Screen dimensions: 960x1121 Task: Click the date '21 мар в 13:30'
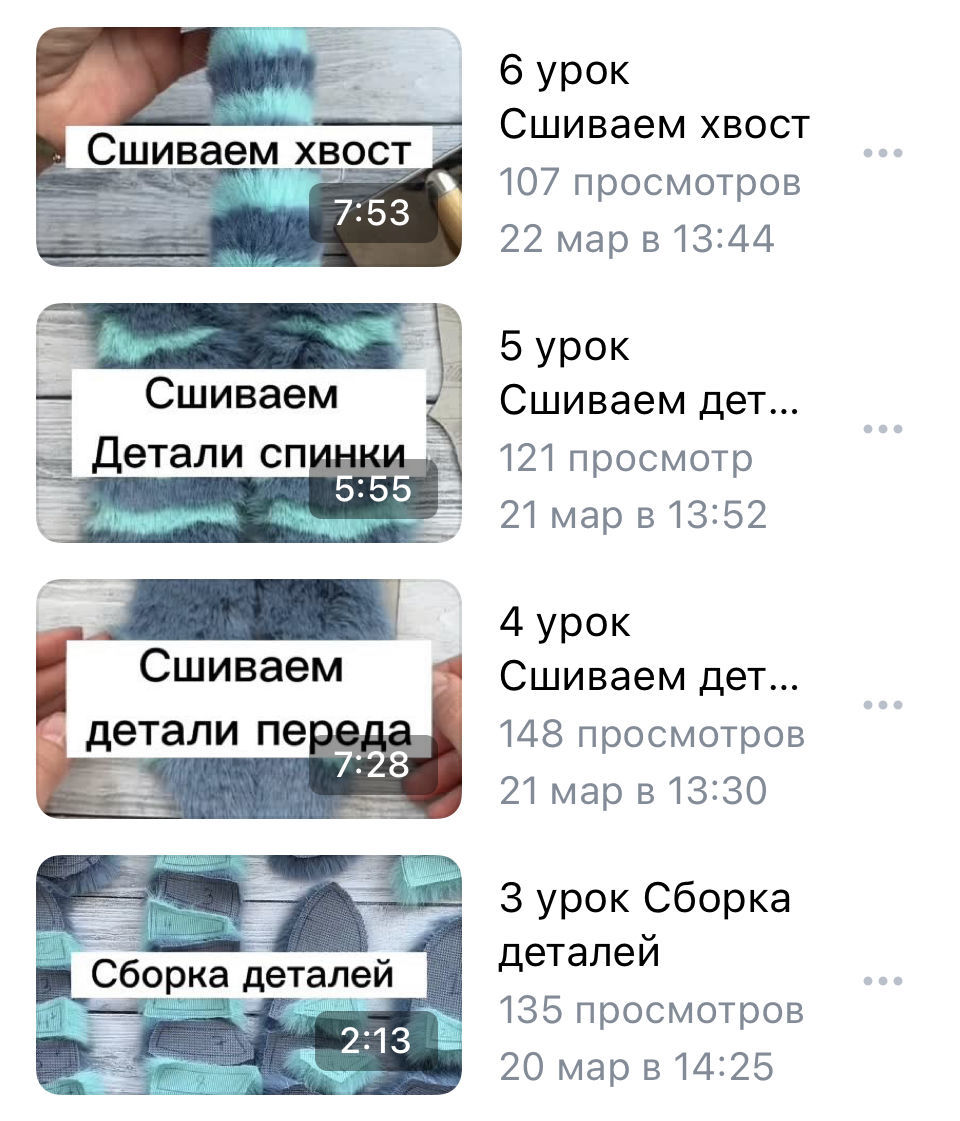pos(634,789)
